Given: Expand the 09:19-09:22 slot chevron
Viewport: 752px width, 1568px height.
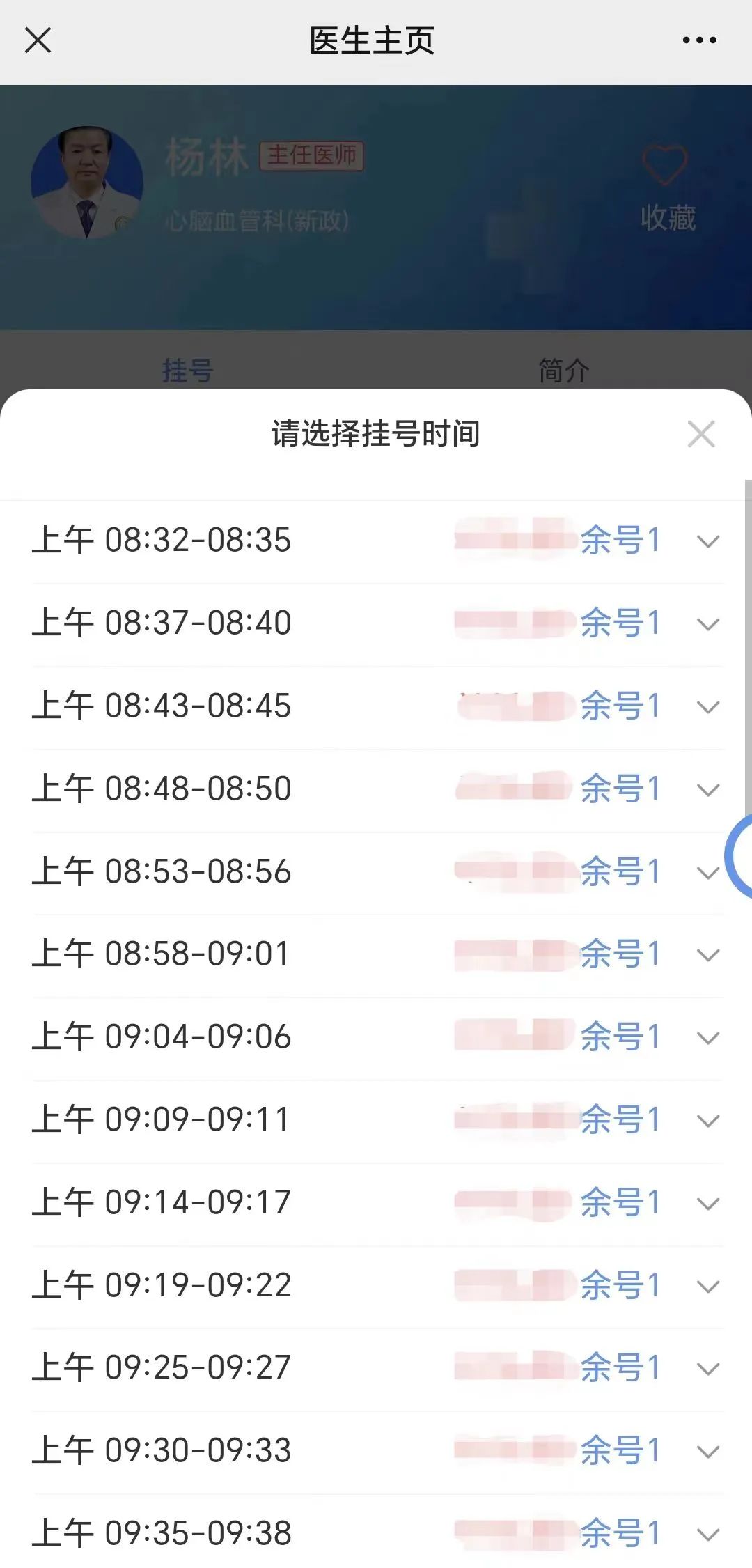Looking at the screenshot, I should pyautogui.click(x=709, y=1284).
